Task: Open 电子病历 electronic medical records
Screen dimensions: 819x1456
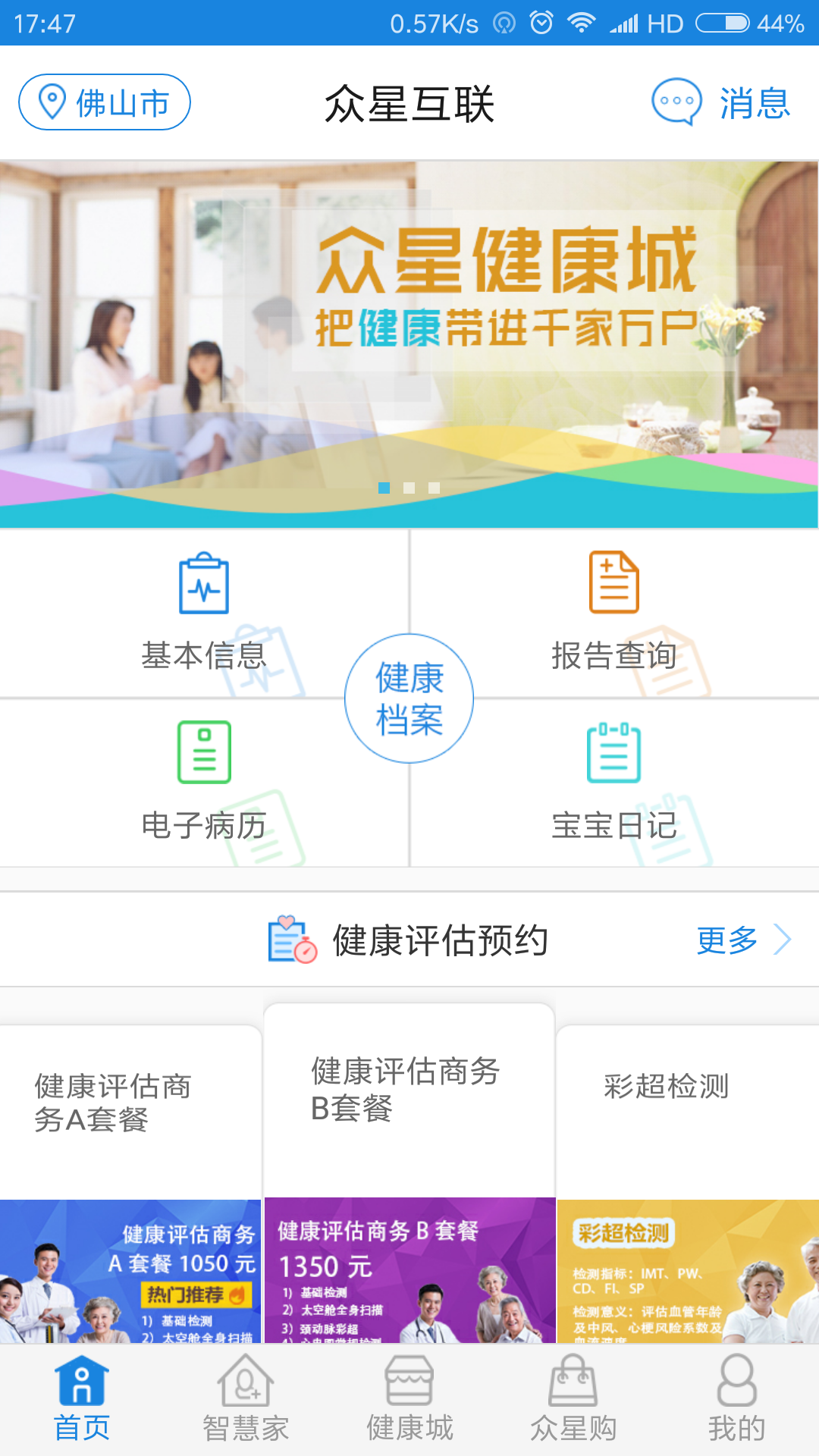Action: 203,783
